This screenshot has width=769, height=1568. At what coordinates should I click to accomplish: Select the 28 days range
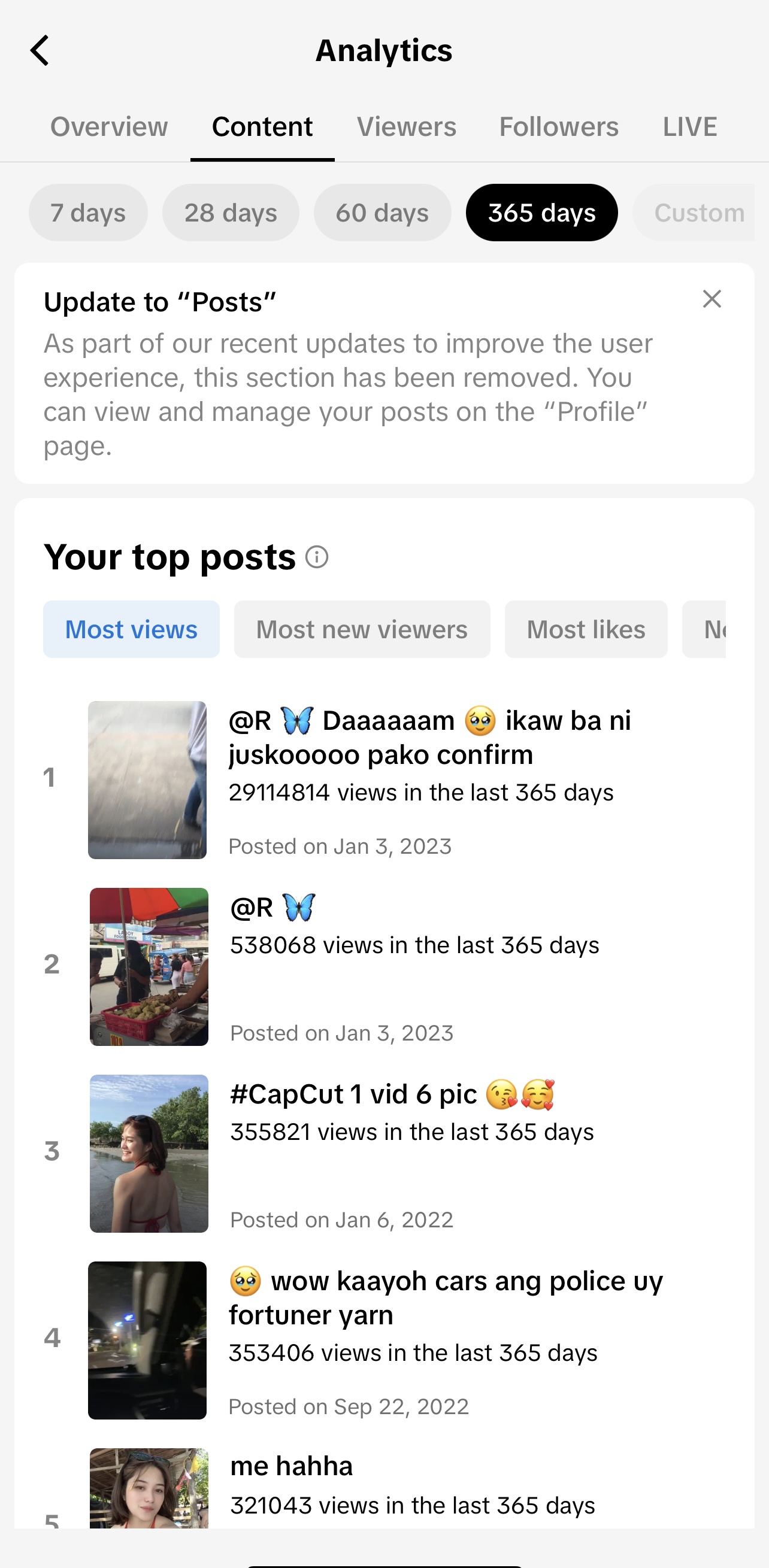(x=230, y=213)
